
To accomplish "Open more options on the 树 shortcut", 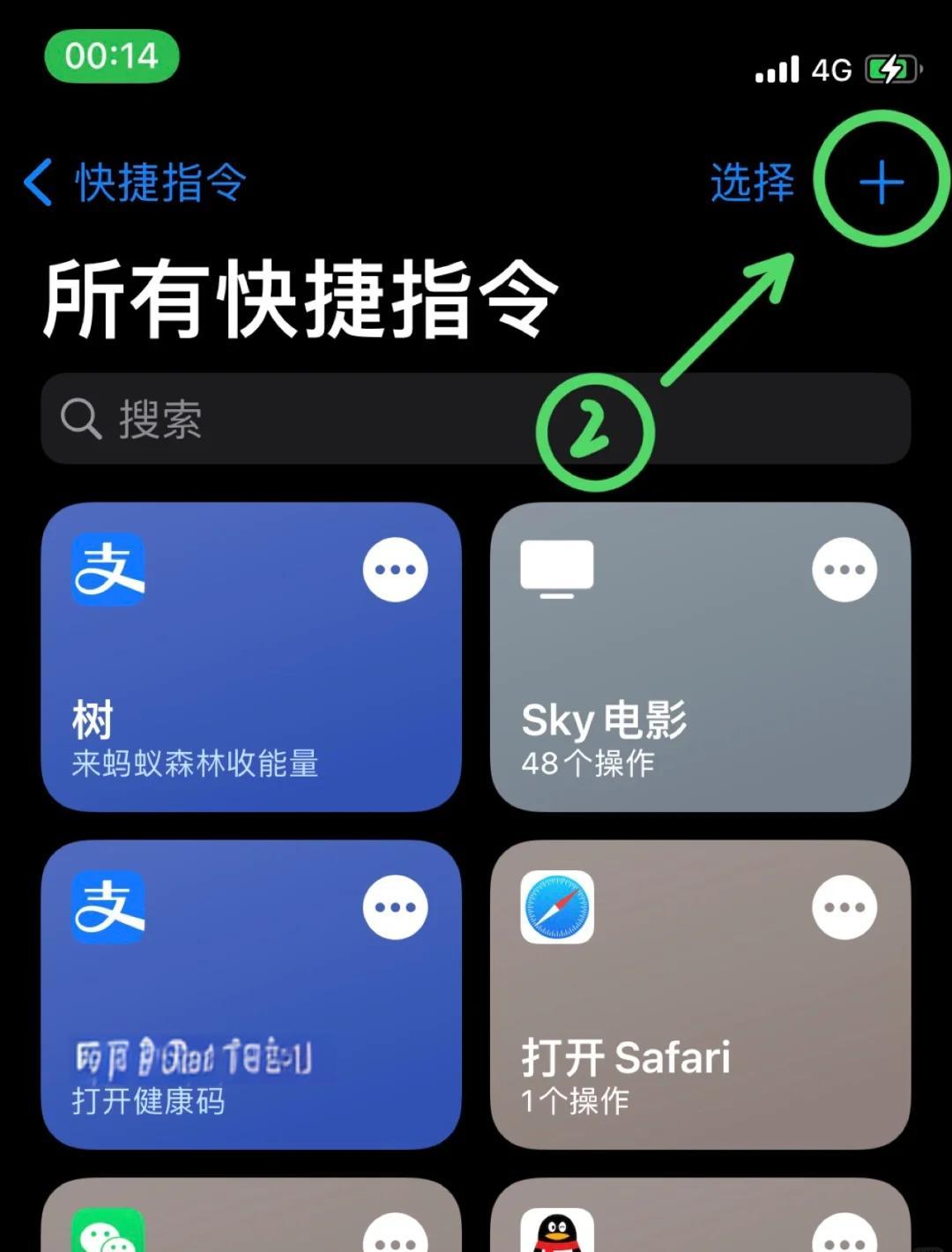I will point(394,569).
